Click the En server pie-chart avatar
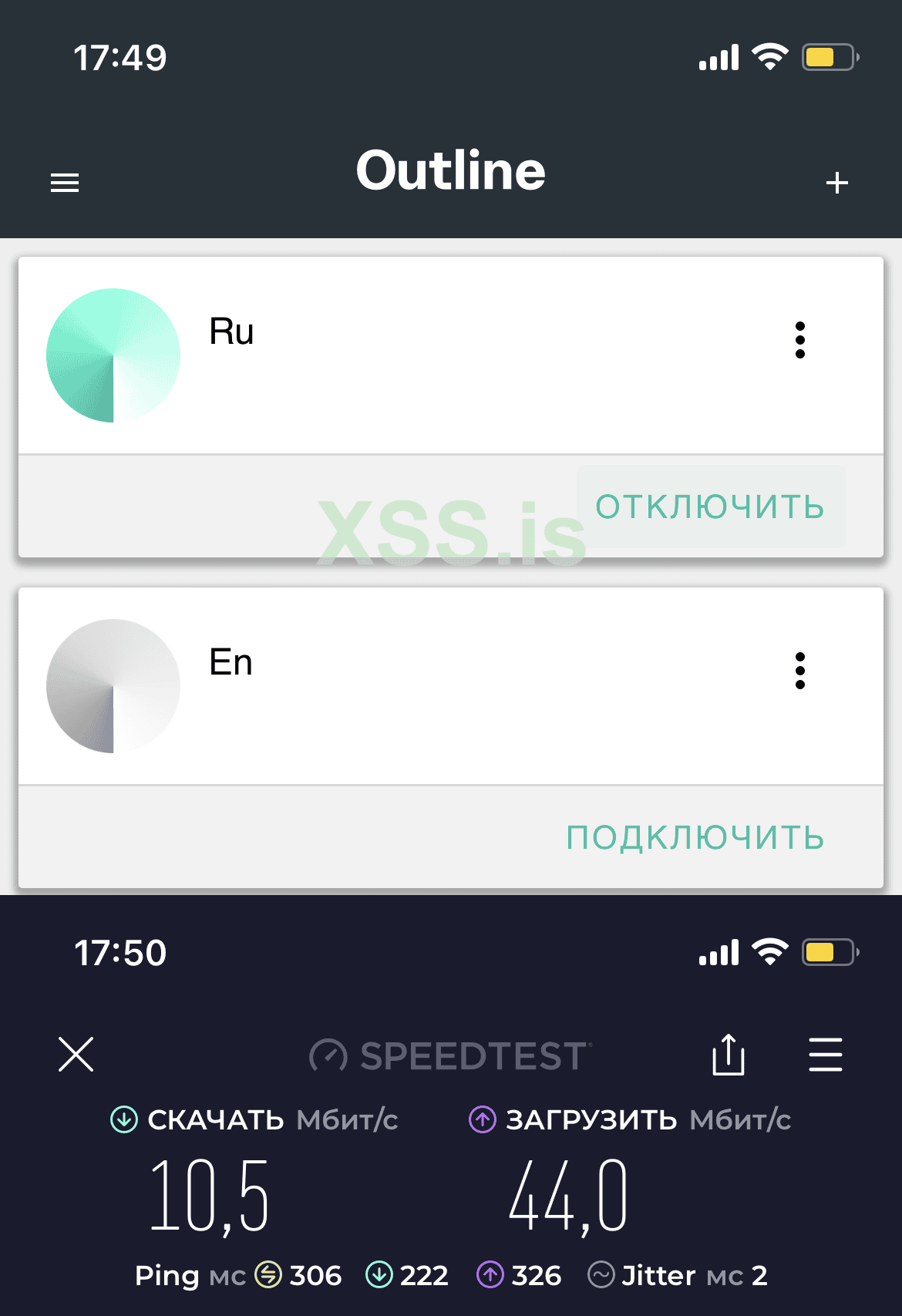902x1316 pixels. point(113,685)
